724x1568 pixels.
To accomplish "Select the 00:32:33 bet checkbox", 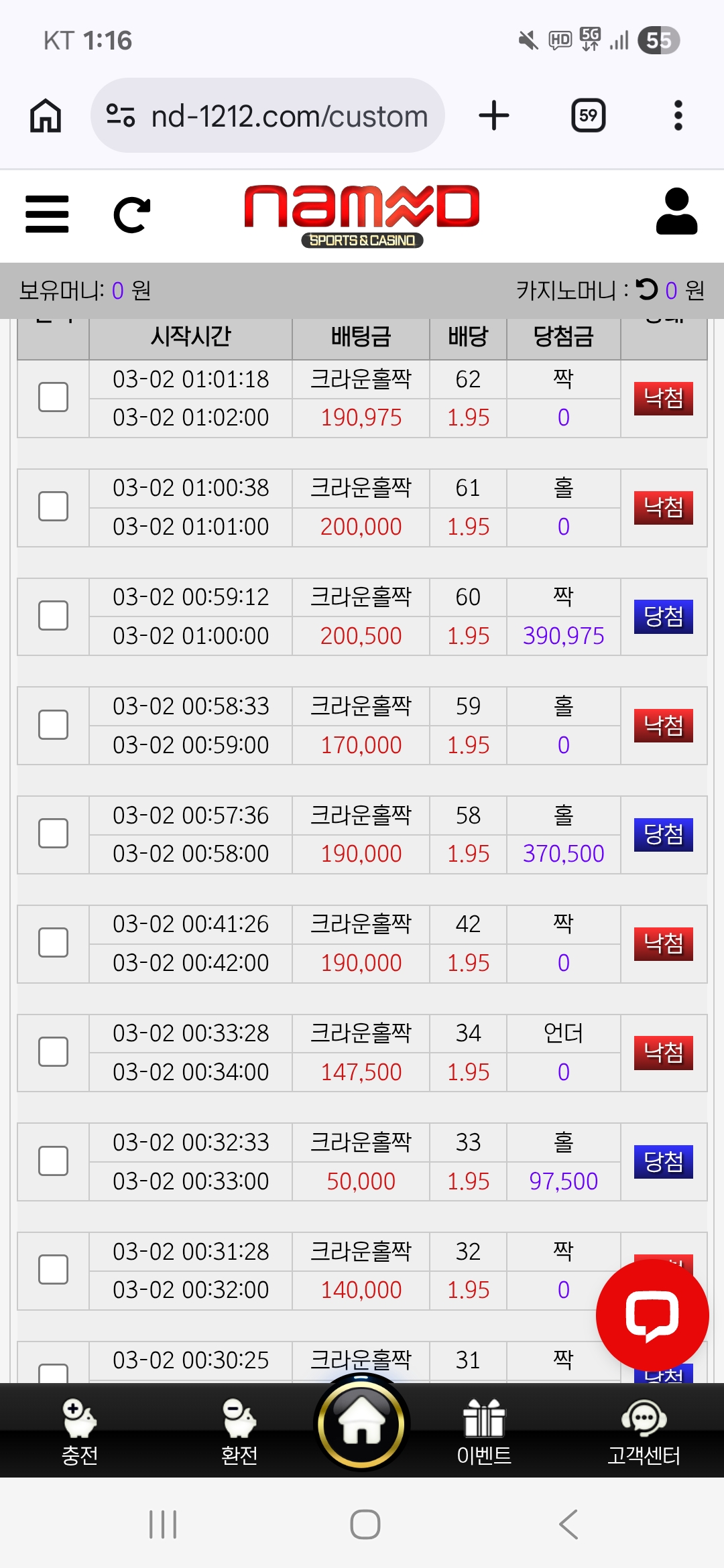I will tap(54, 1161).
